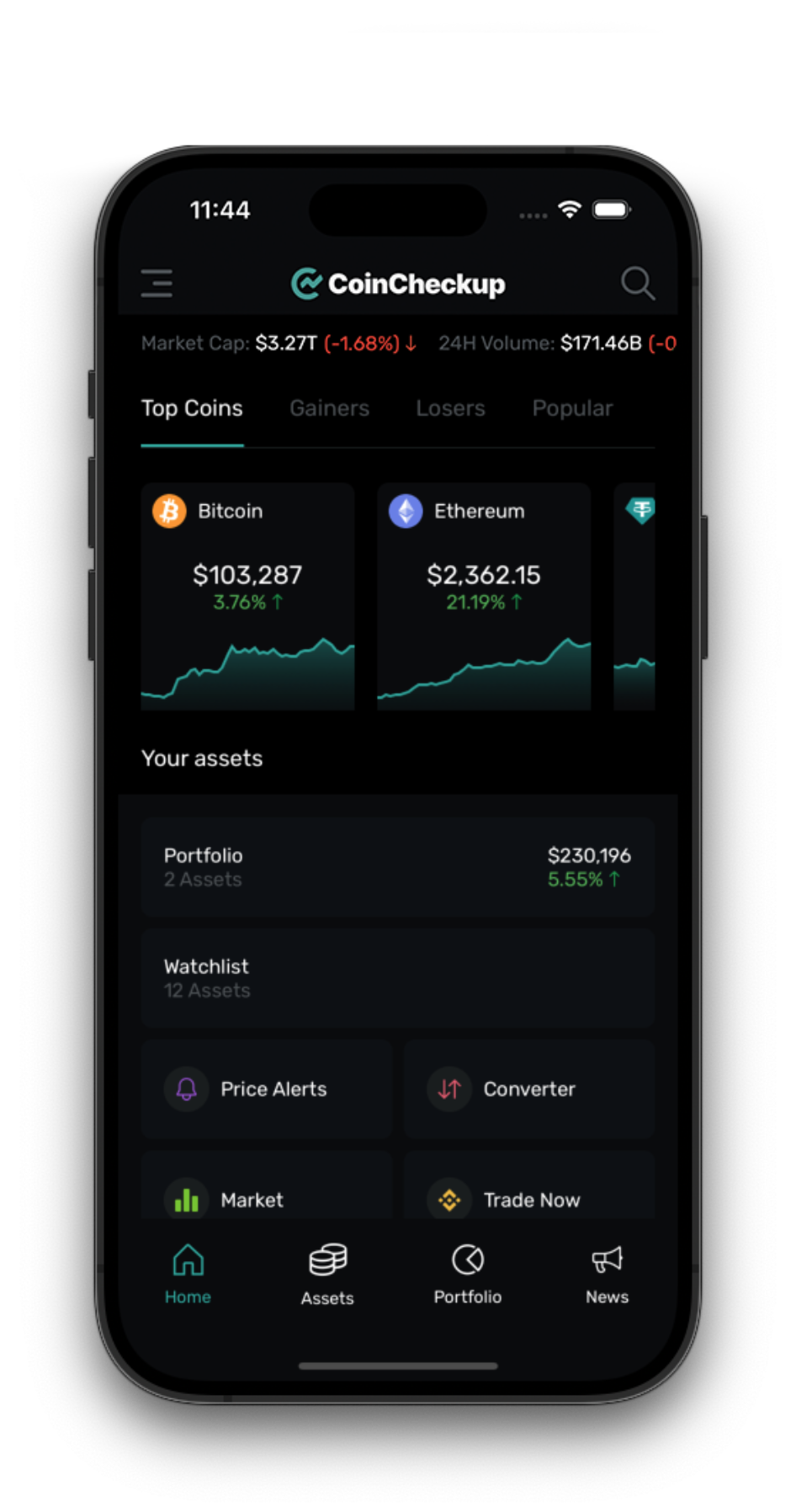Select the Popular tab
The height and width of the screenshot is (1512, 796).
[572, 408]
